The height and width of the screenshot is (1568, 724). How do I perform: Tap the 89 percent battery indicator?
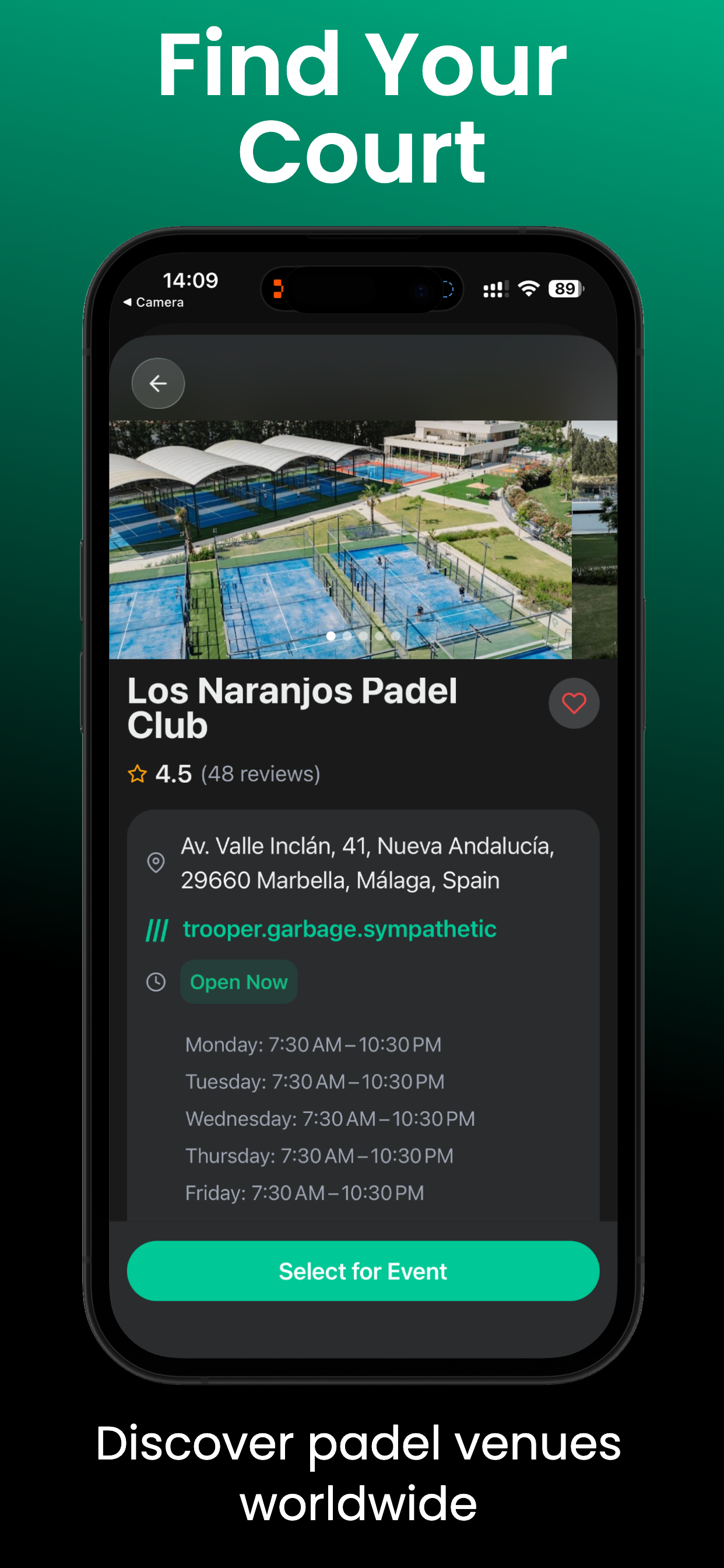566,289
